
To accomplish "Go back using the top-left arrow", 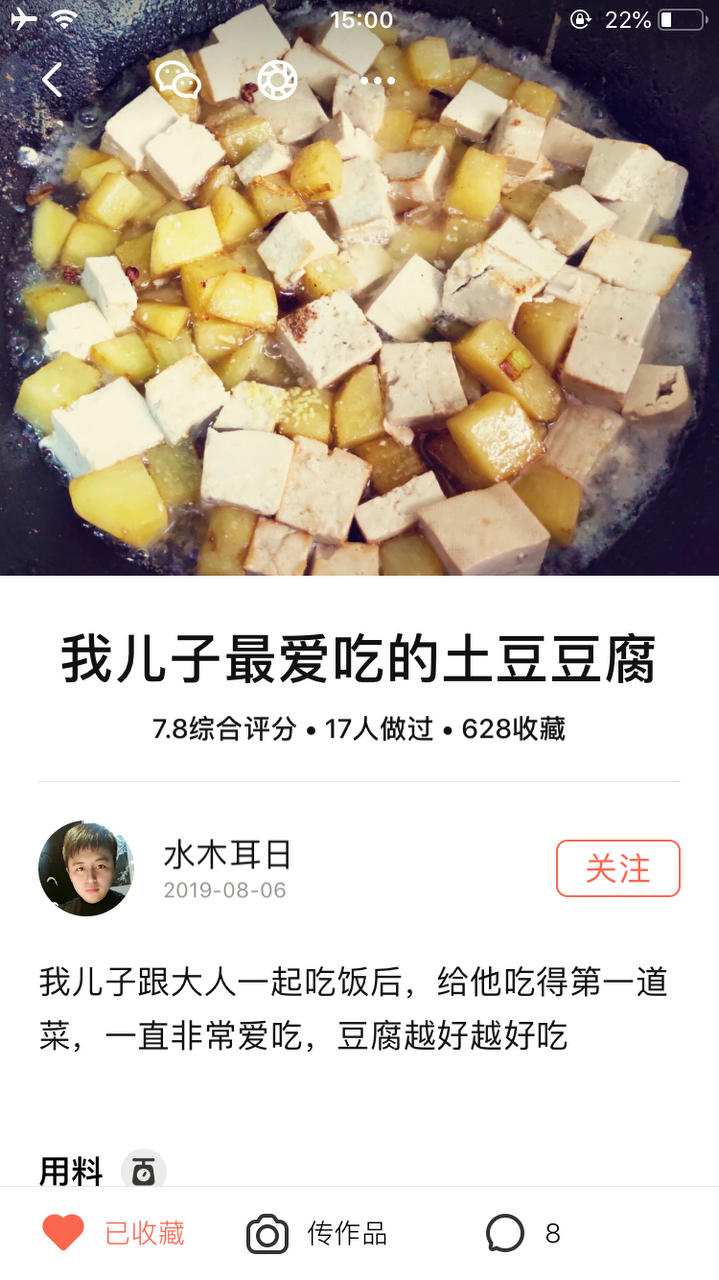I will coord(52,80).
